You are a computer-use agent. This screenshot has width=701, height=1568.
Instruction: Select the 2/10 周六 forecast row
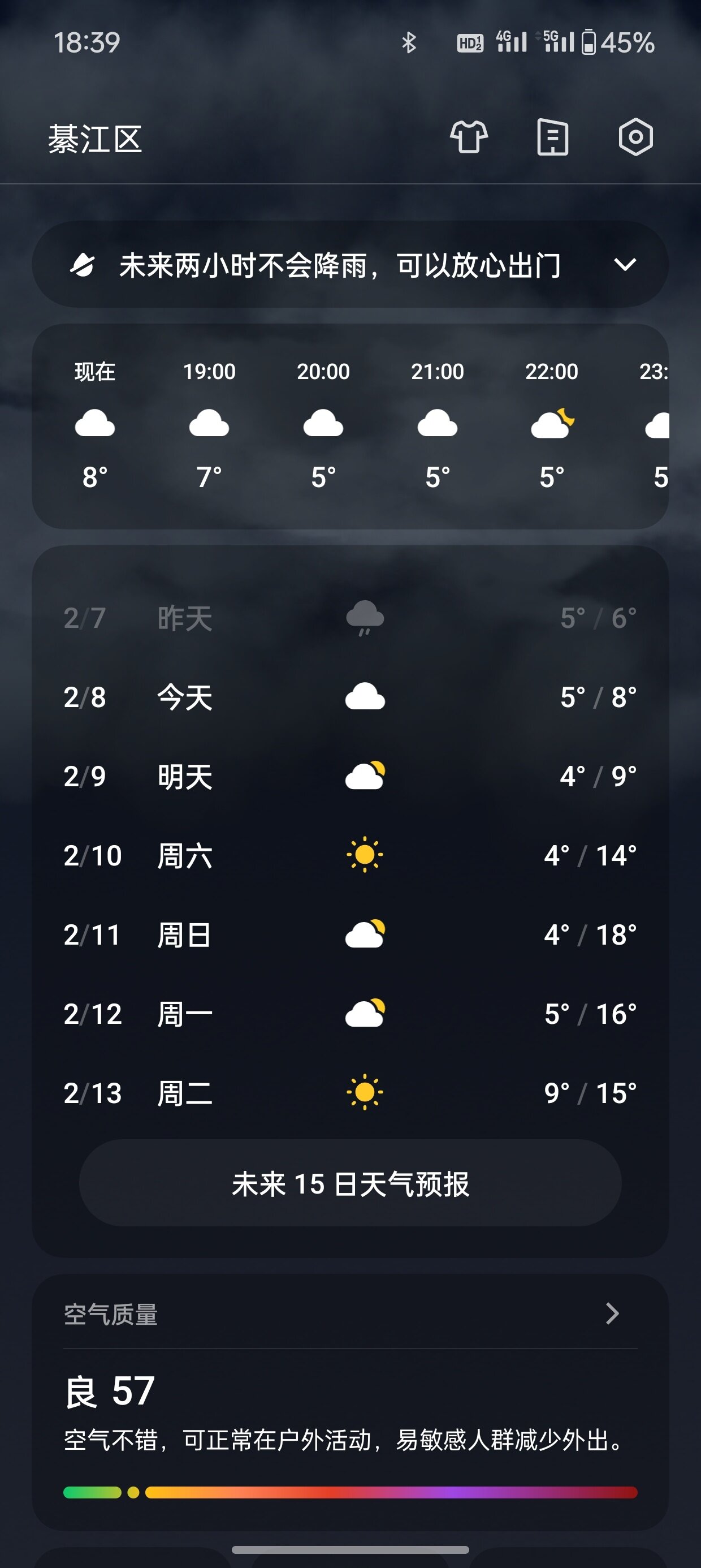[x=350, y=855]
